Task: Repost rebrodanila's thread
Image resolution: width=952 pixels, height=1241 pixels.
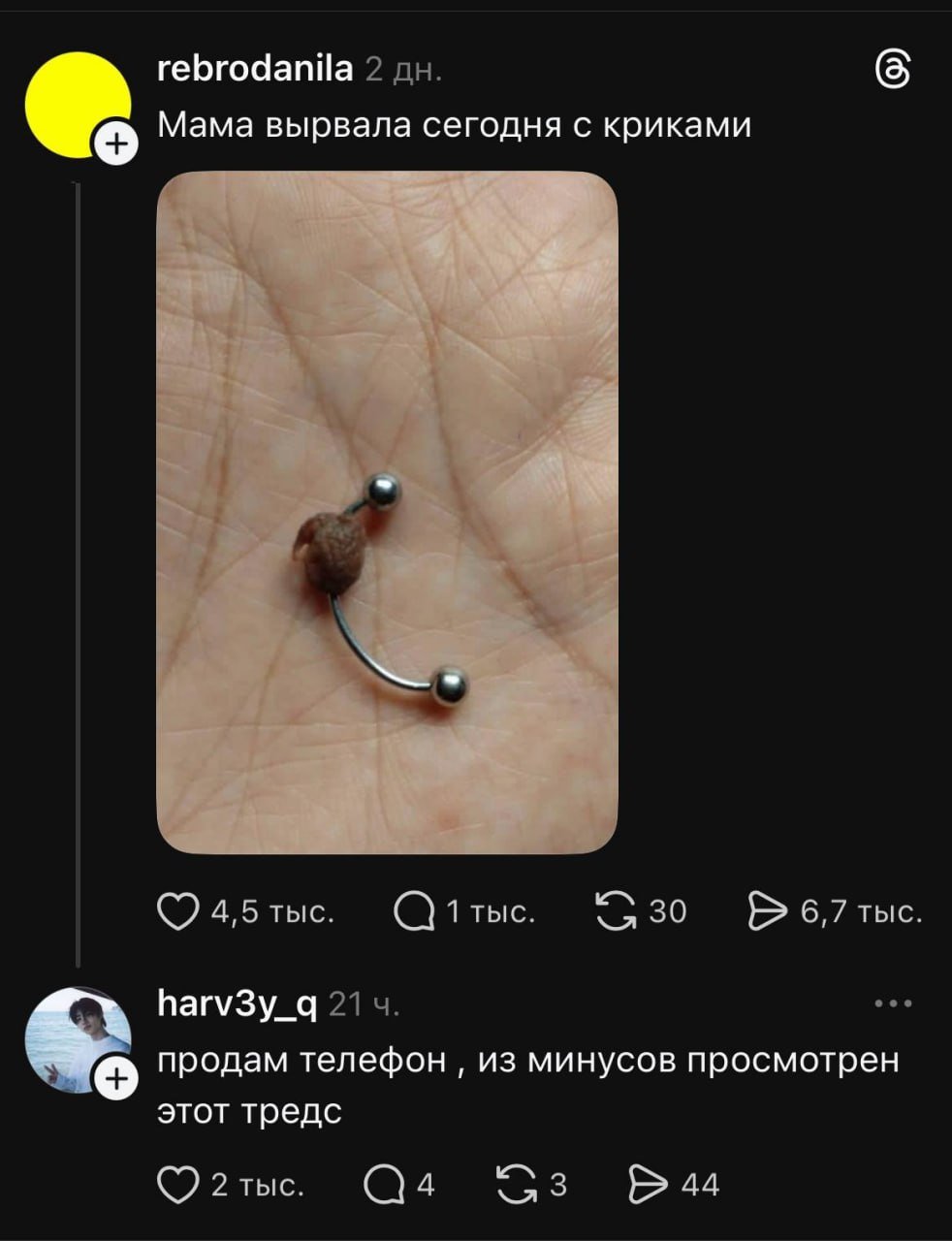Action: pos(615,912)
